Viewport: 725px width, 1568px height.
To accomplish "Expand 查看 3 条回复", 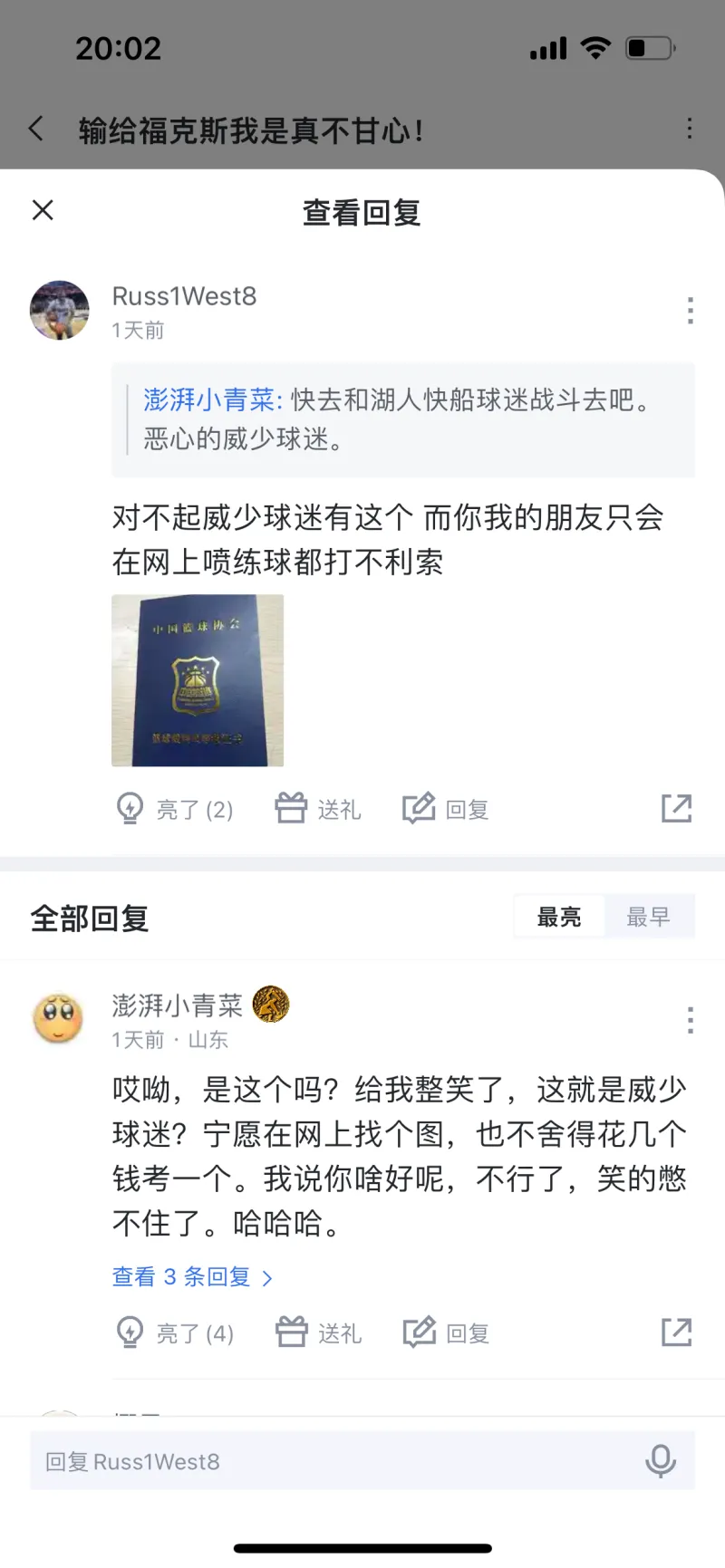I will pos(192,1277).
